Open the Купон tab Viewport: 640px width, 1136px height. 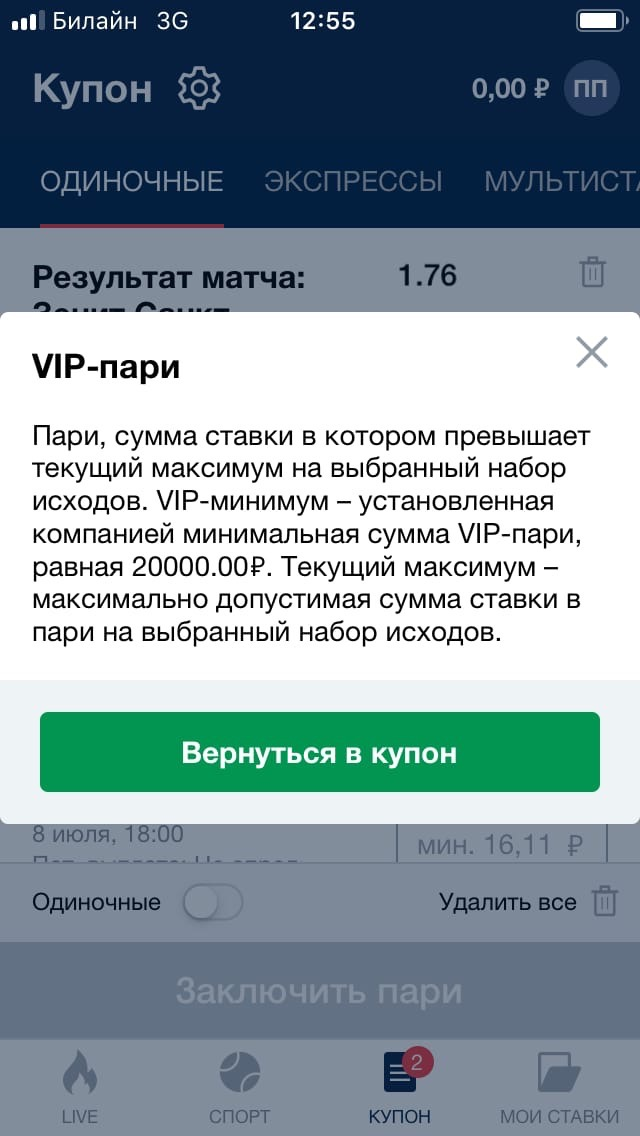pyautogui.click(x=400, y=1086)
